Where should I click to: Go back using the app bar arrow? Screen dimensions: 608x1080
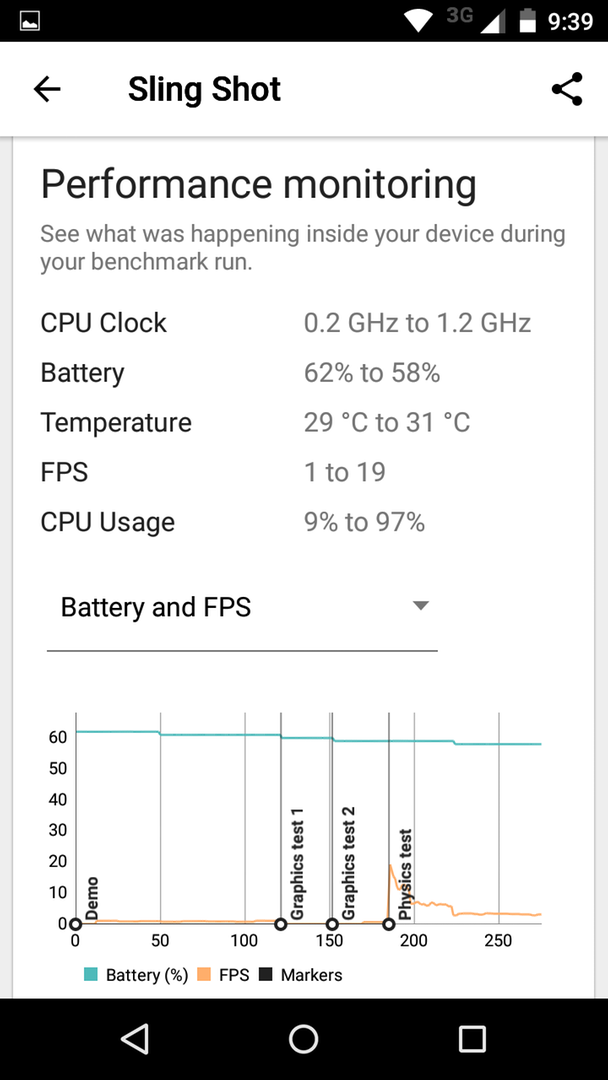click(x=47, y=89)
